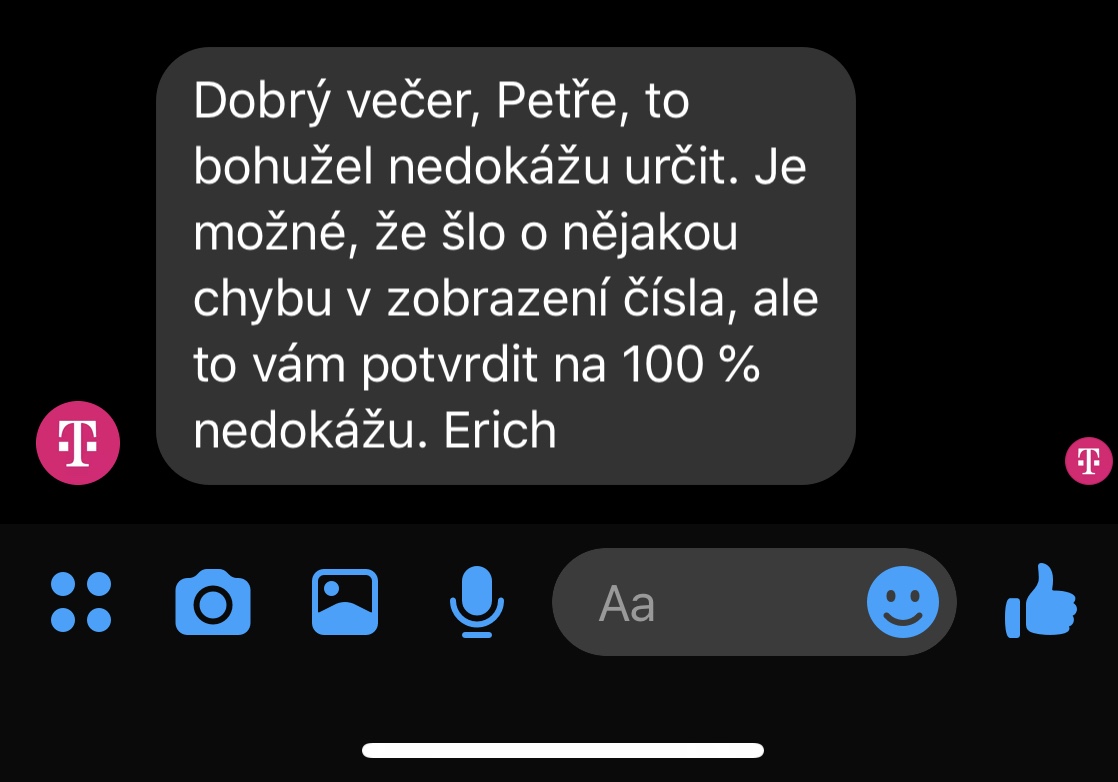Open the T-Mobile sender avatar beside Erich's message
The height and width of the screenshot is (782, 1118).
pyautogui.click(x=78, y=443)
